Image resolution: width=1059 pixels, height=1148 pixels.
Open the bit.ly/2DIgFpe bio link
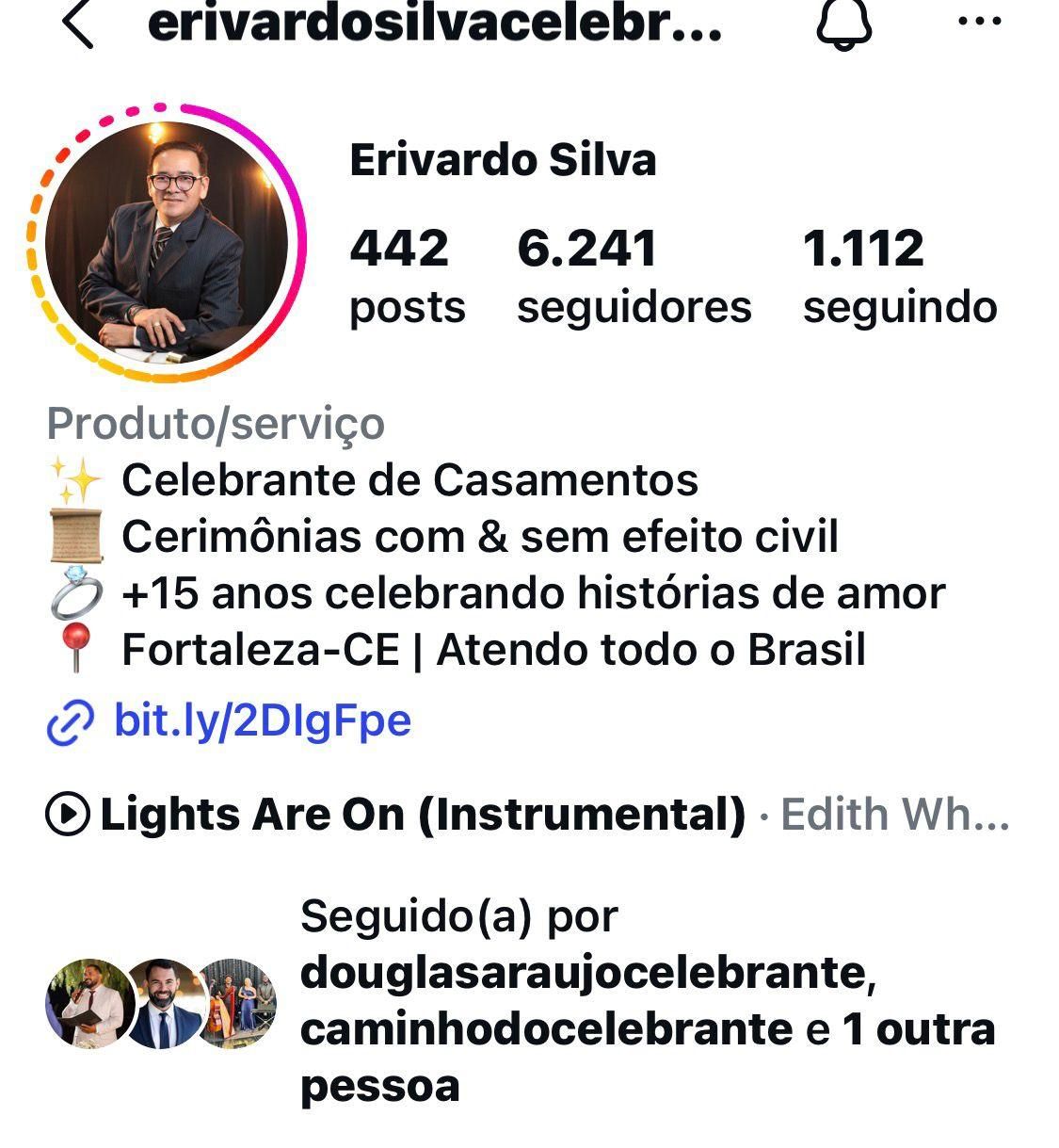(x=261, y=721)
